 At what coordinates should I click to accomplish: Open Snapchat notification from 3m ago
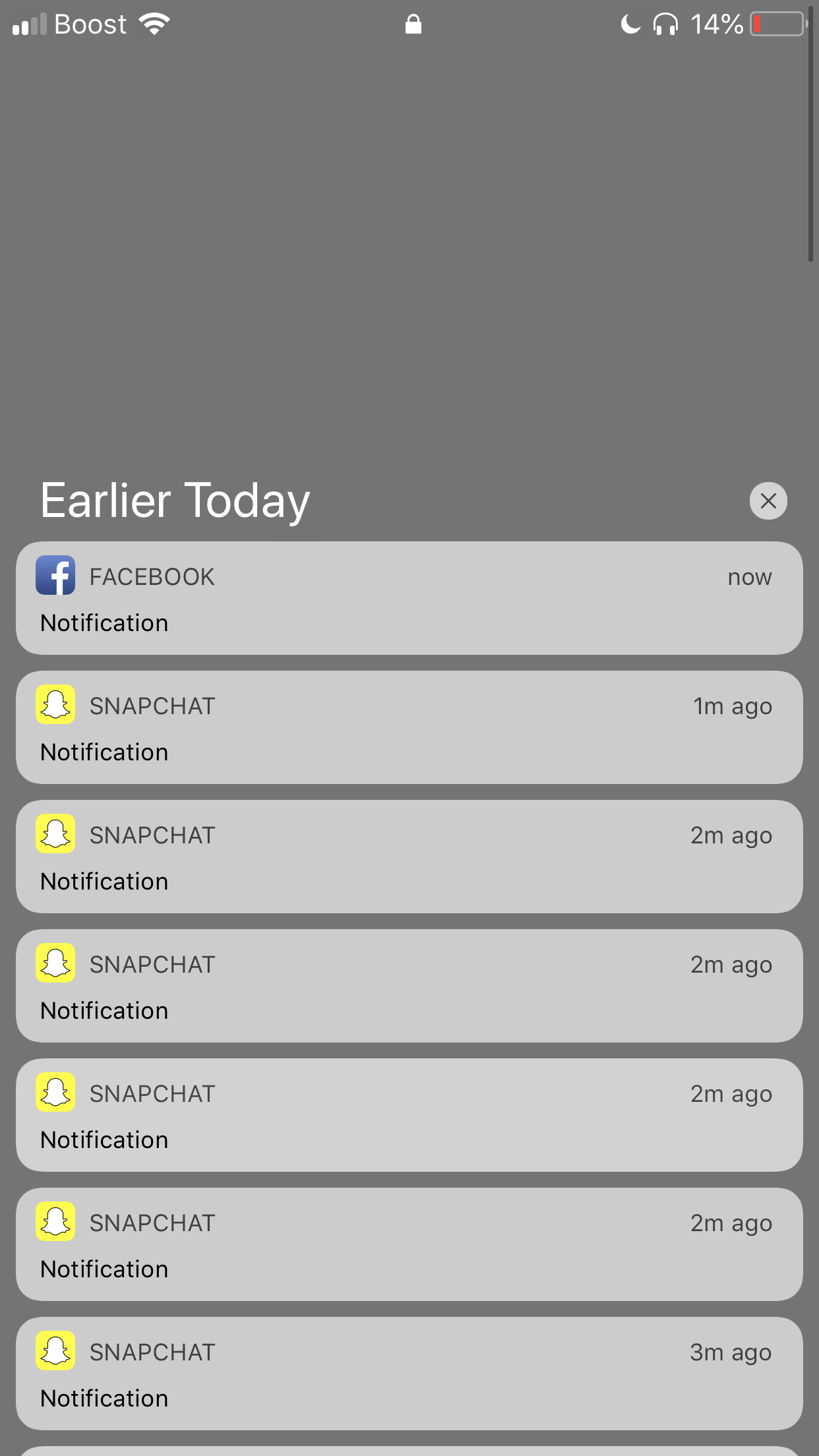409,1374
